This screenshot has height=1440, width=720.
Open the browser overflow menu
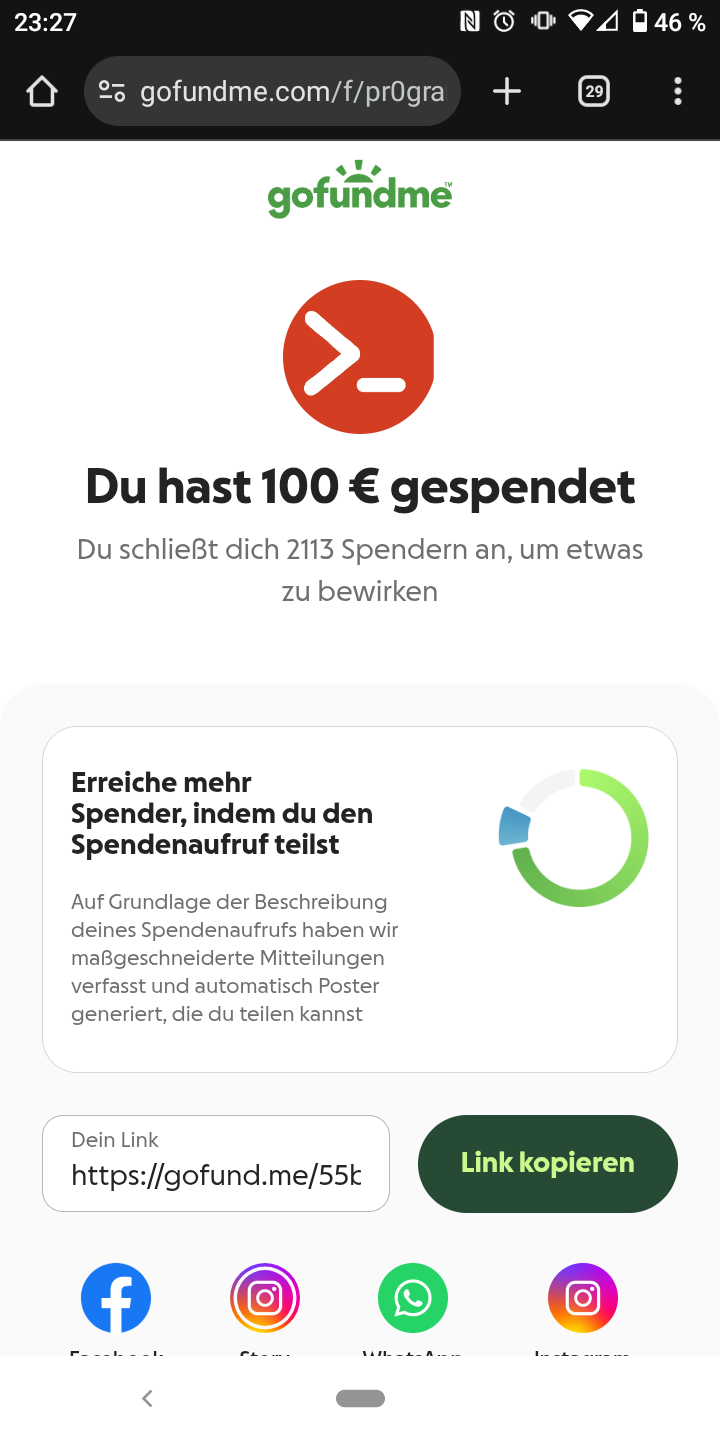(678, 92)
